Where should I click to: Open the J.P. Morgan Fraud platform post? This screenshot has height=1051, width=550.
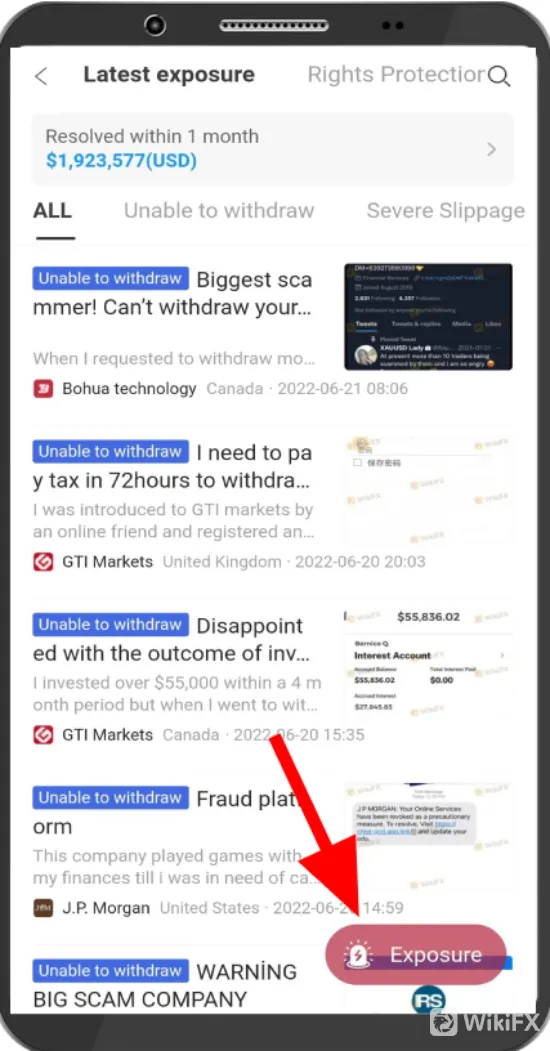pyautogui.click(x=273, y=849)
